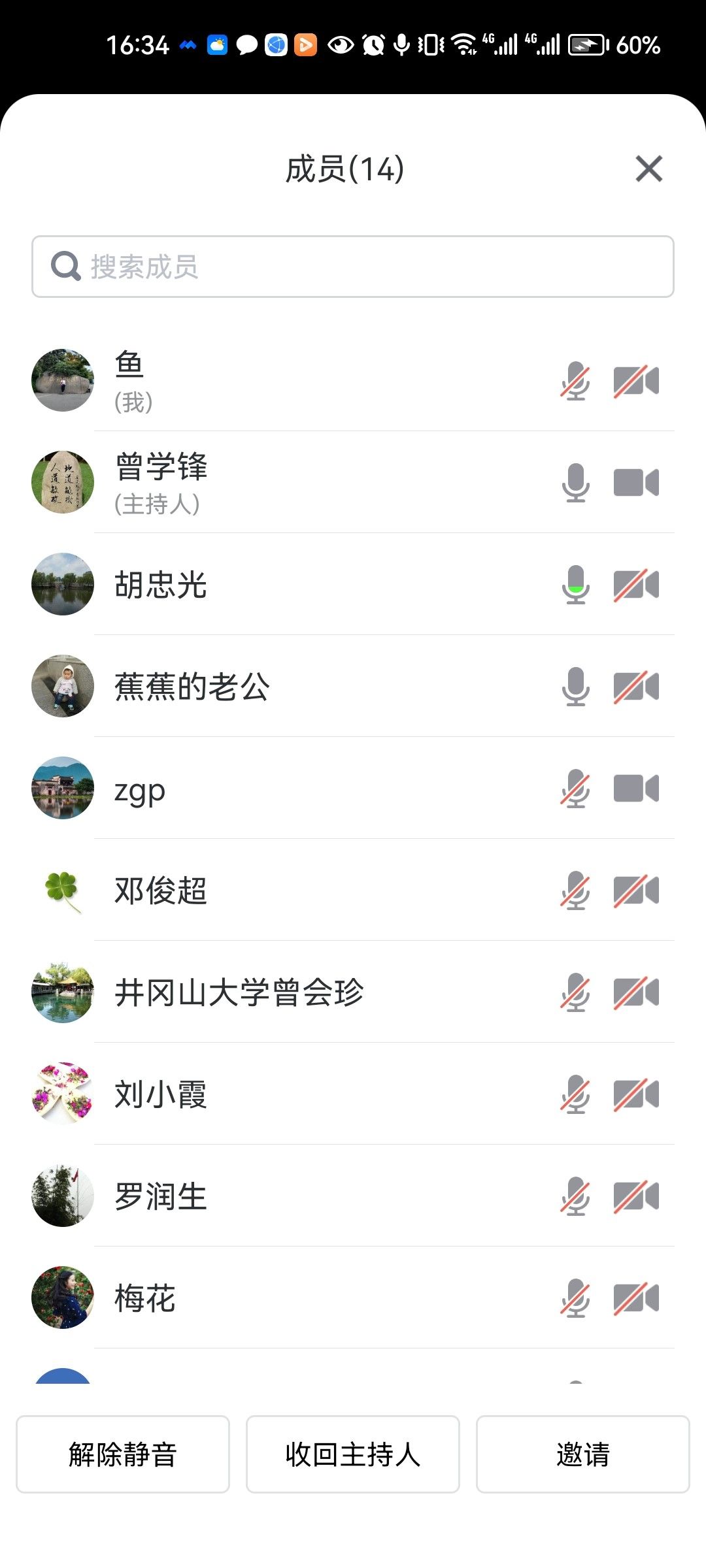Viewport: 706px width, 1568px height.
Task: Tap the muted microphone icon beside zgp
Action: pyautogui.click(x=575, y=789)
